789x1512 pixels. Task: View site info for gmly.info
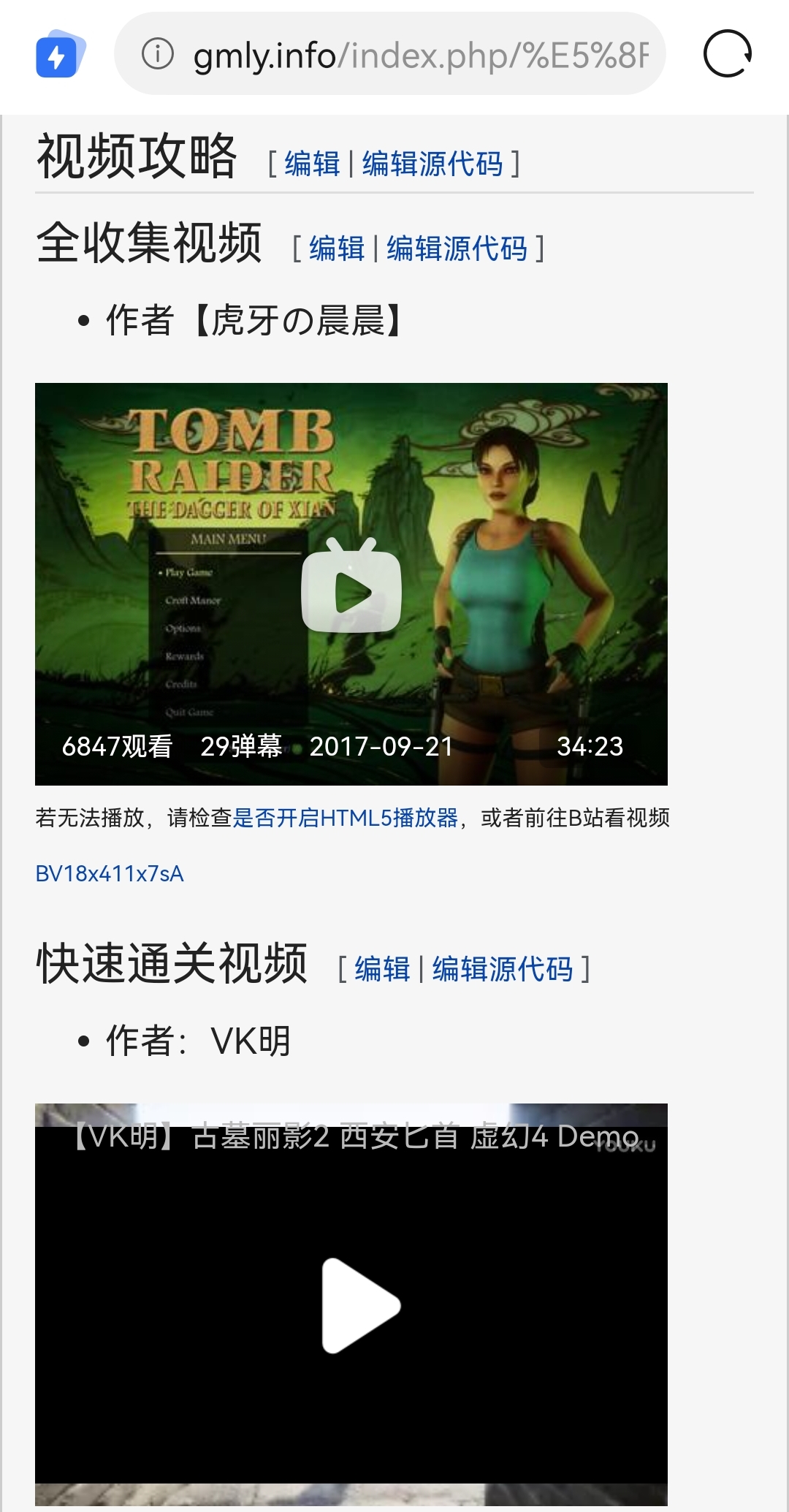tap(158, 54)
